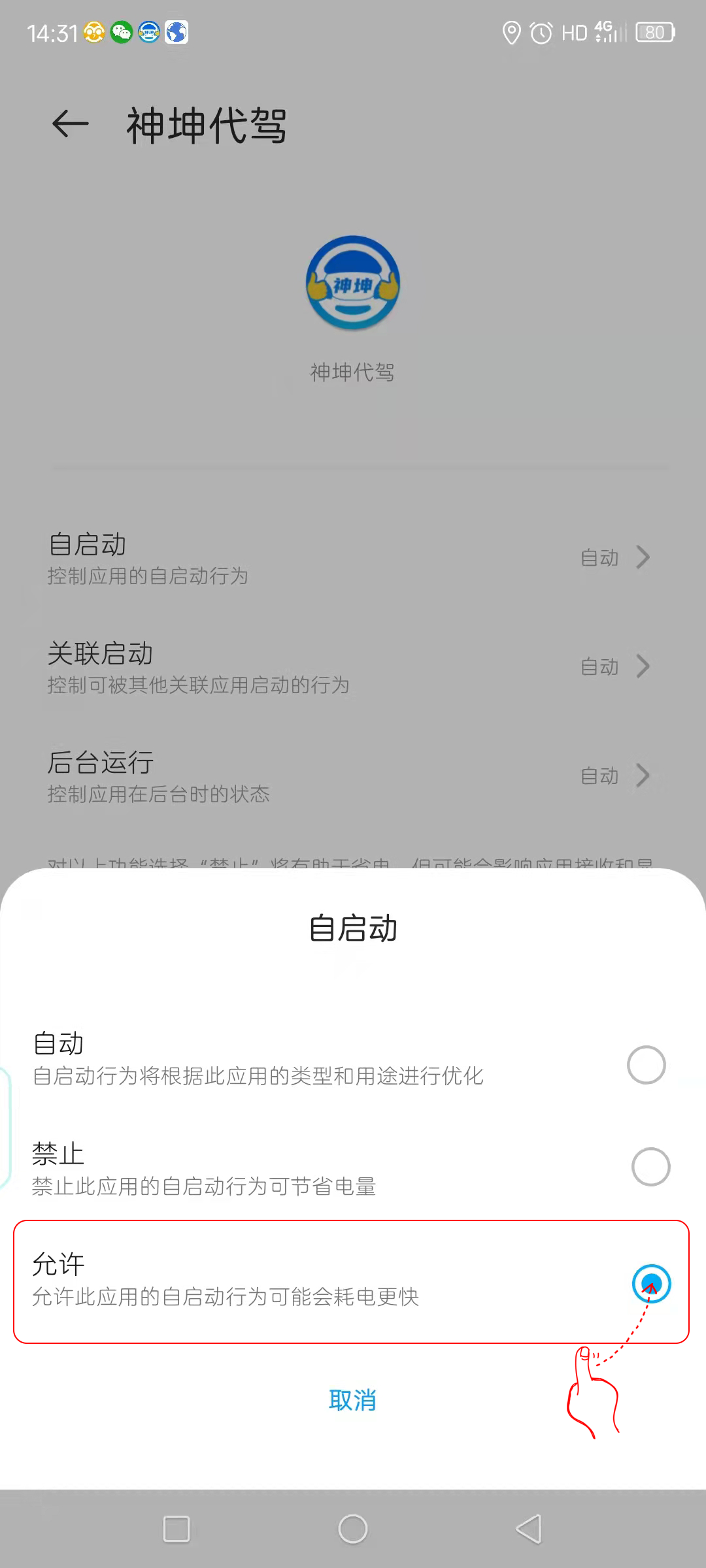Open recent apps from the navigation bar
The image size is (706, 1568).
click(176, 1529)
